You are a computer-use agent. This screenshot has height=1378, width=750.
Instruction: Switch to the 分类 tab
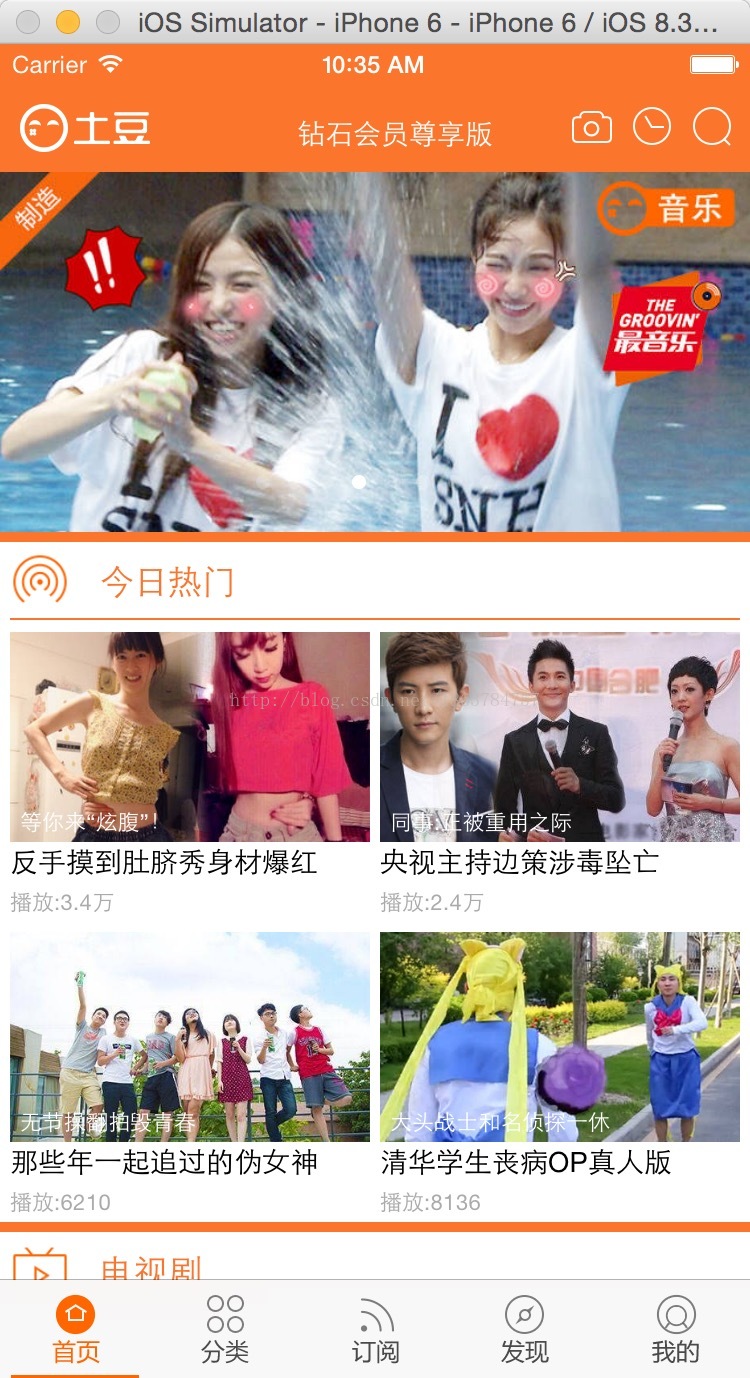click(225, 1330)
